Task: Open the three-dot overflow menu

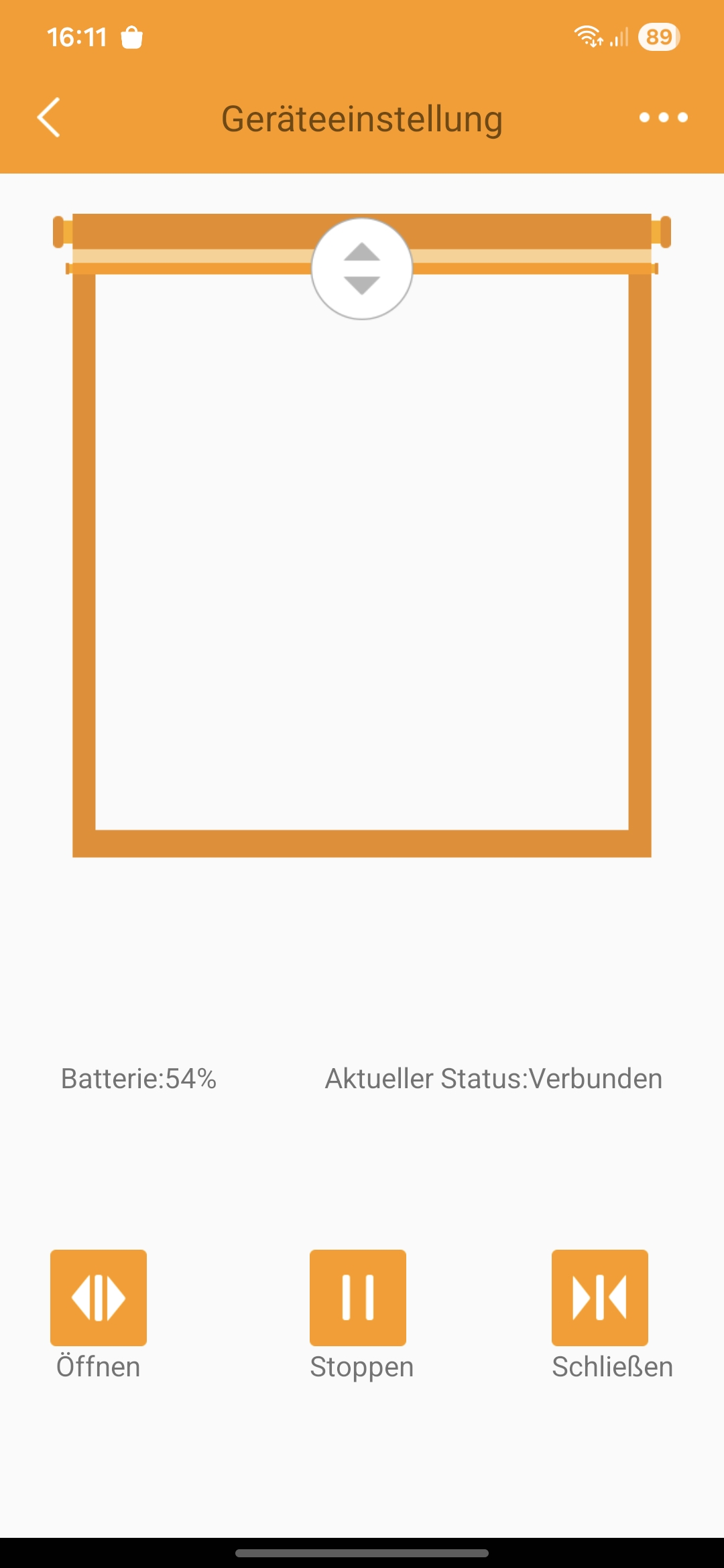Action: pyautogui.click(x=663, y=118)
